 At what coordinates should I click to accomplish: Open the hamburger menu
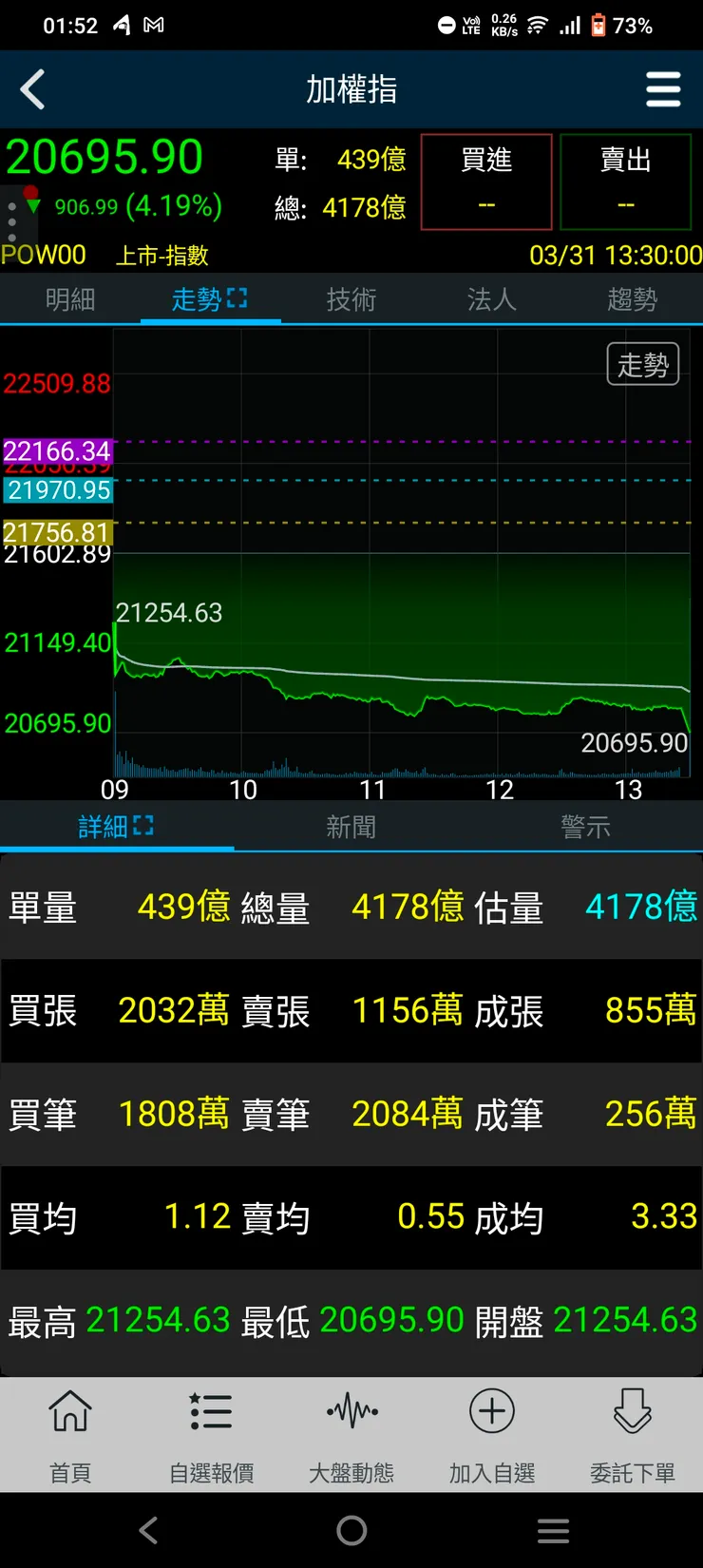click(662, 90)
